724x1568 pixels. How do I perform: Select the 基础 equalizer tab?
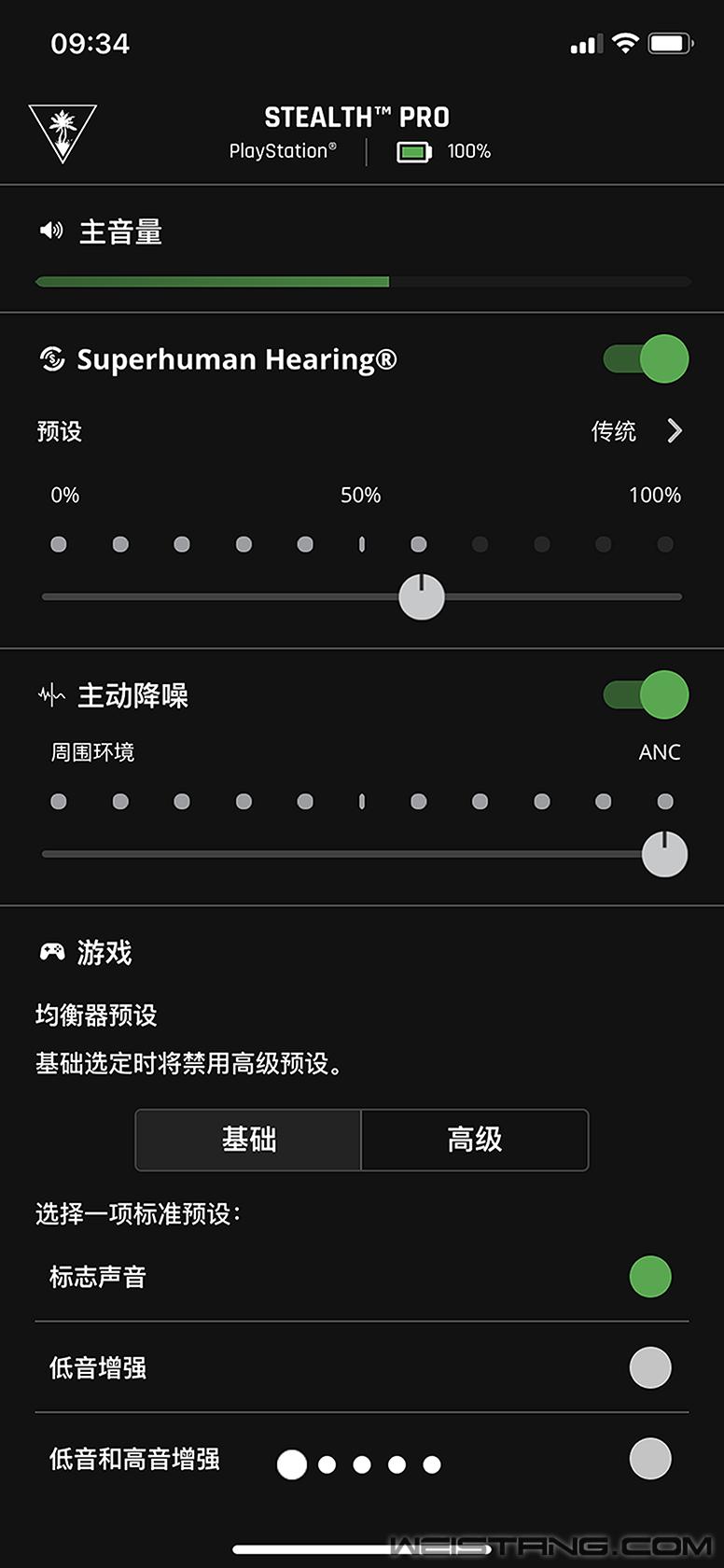(x=248, y=1140)
